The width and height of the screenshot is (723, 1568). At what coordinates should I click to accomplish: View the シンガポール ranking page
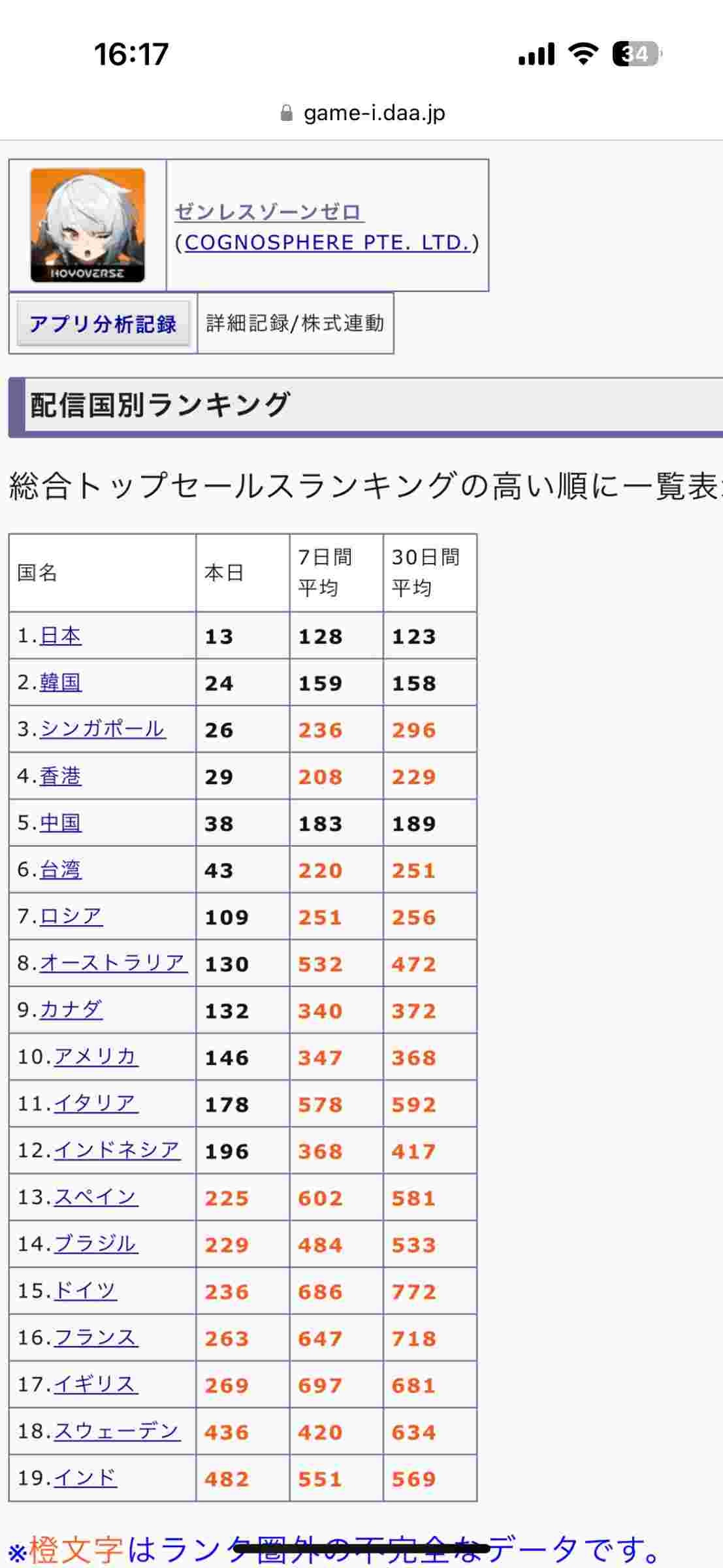coord(103,729)
